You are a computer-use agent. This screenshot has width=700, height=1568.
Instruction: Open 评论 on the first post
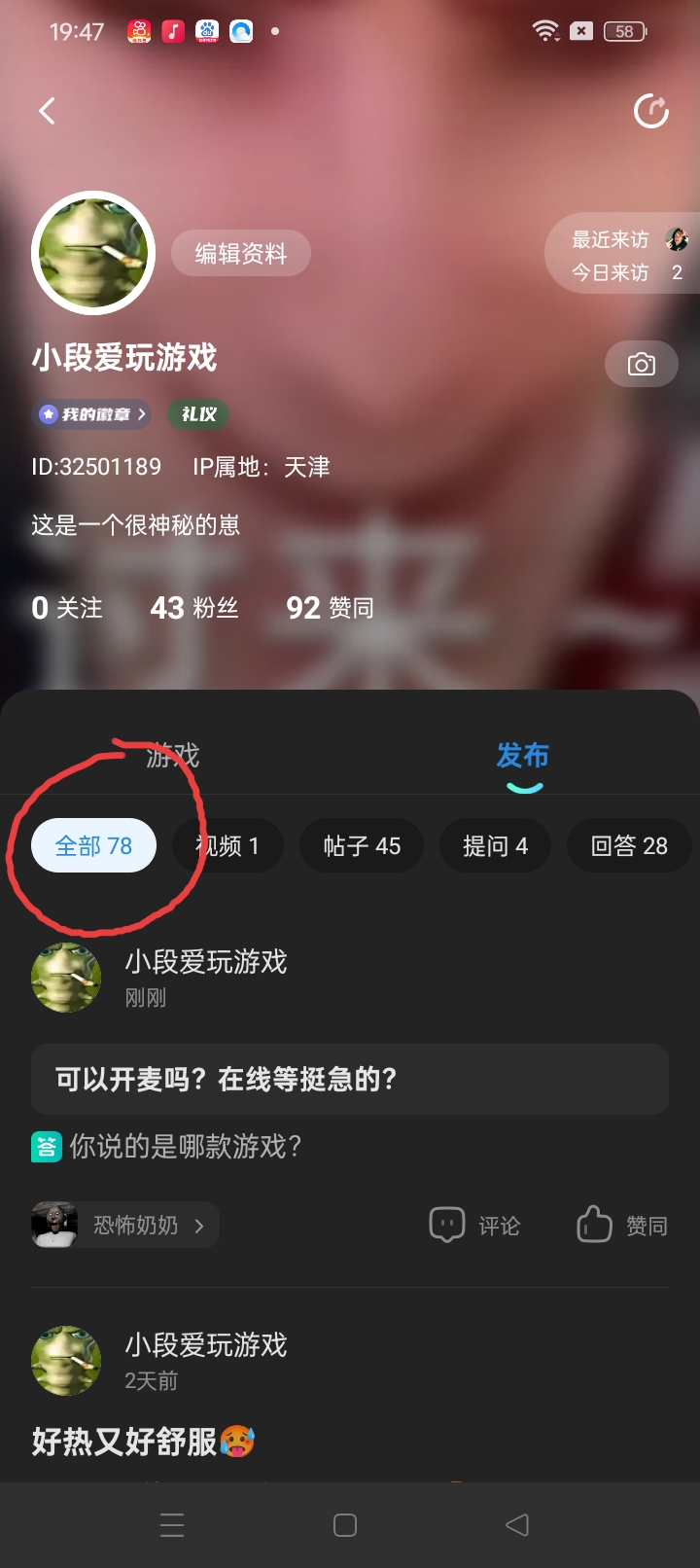[x=475, y=1226]
